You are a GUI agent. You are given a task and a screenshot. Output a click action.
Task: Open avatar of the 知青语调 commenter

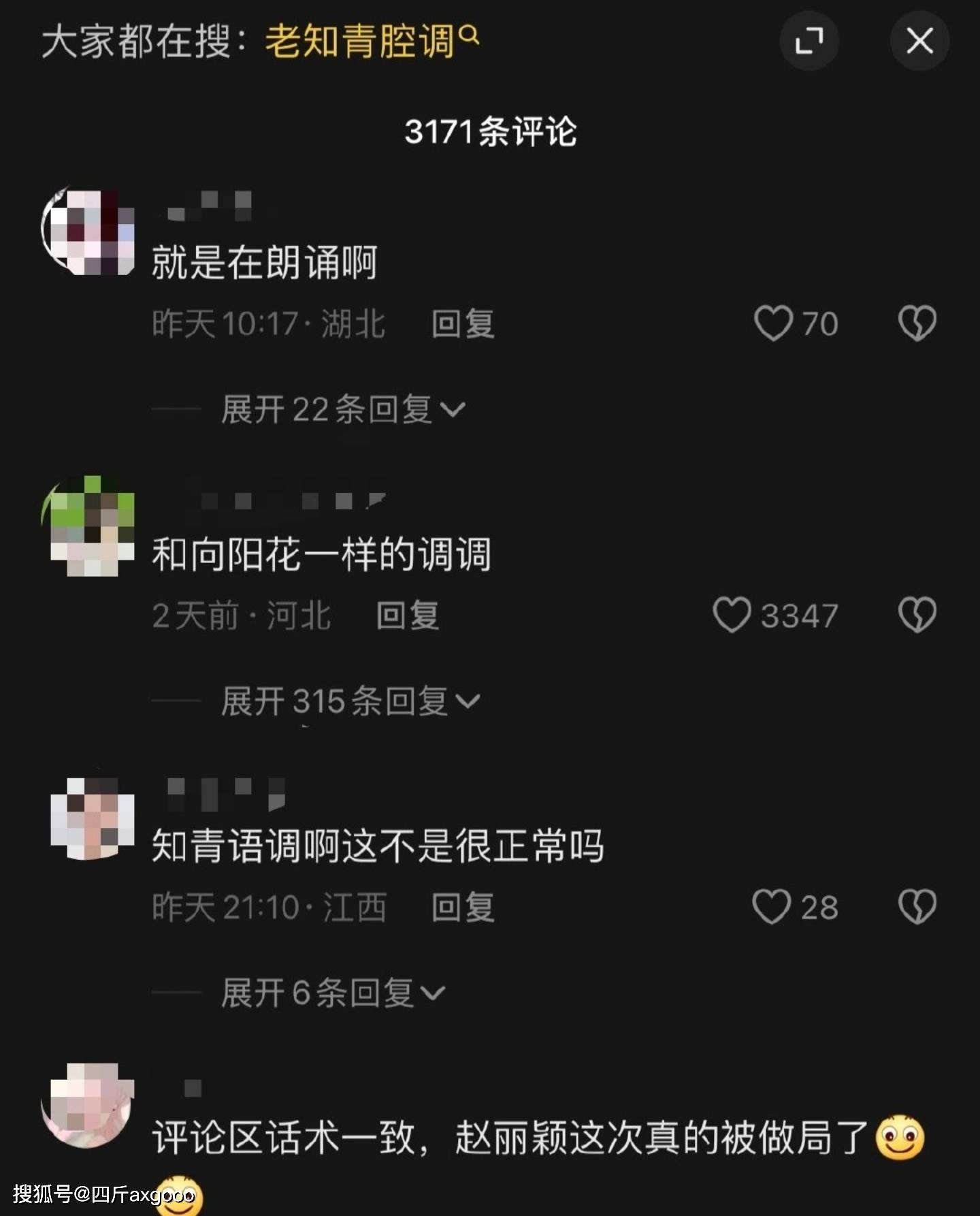point(91,818)
